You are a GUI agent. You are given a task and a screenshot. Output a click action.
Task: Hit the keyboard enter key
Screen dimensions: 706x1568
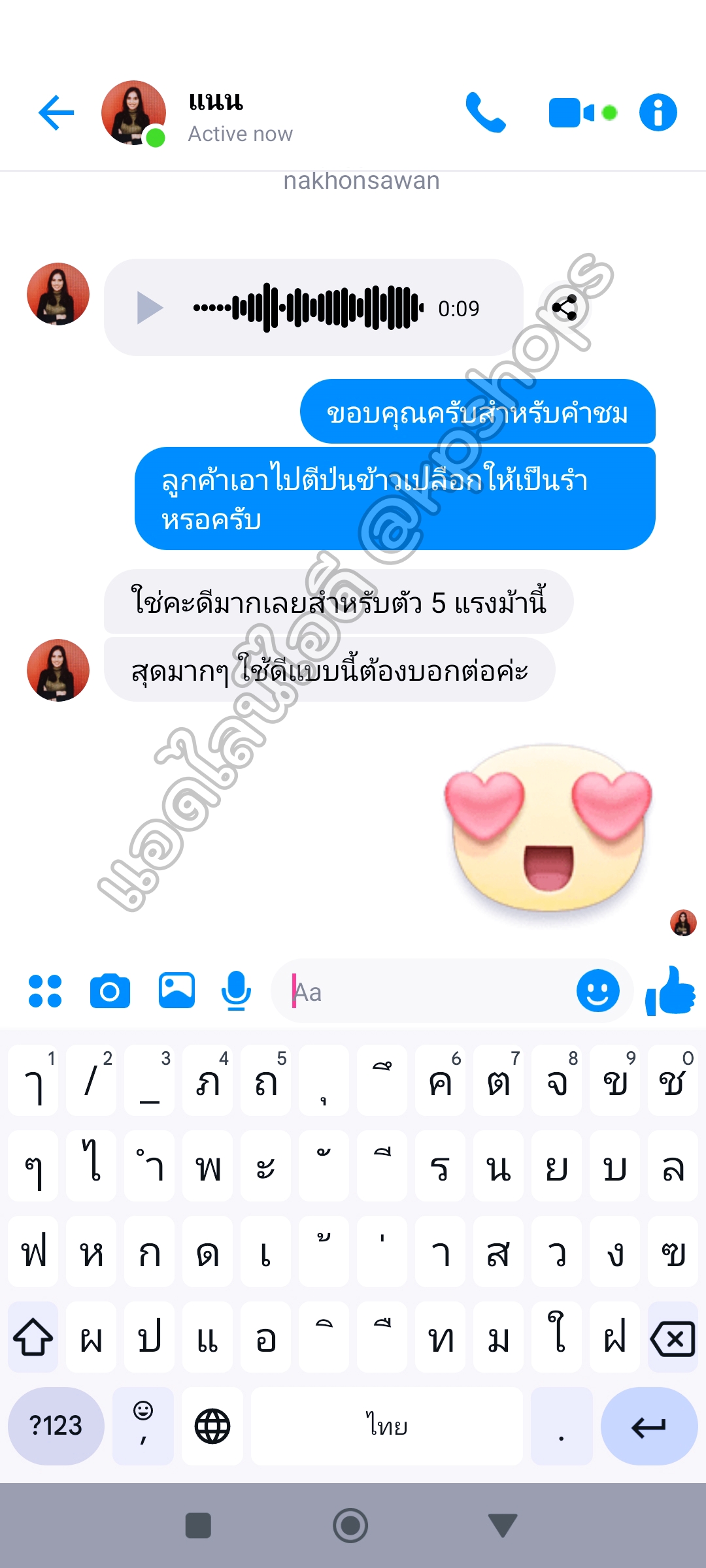pos(648,1427)
